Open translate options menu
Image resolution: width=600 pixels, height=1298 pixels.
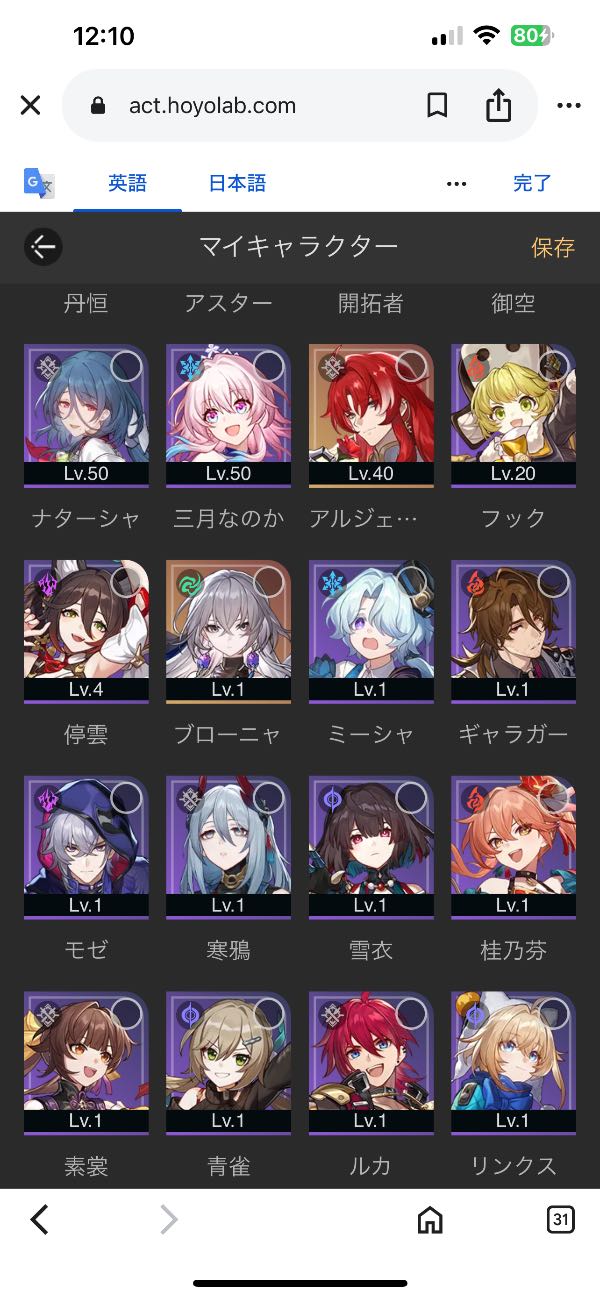456,183
